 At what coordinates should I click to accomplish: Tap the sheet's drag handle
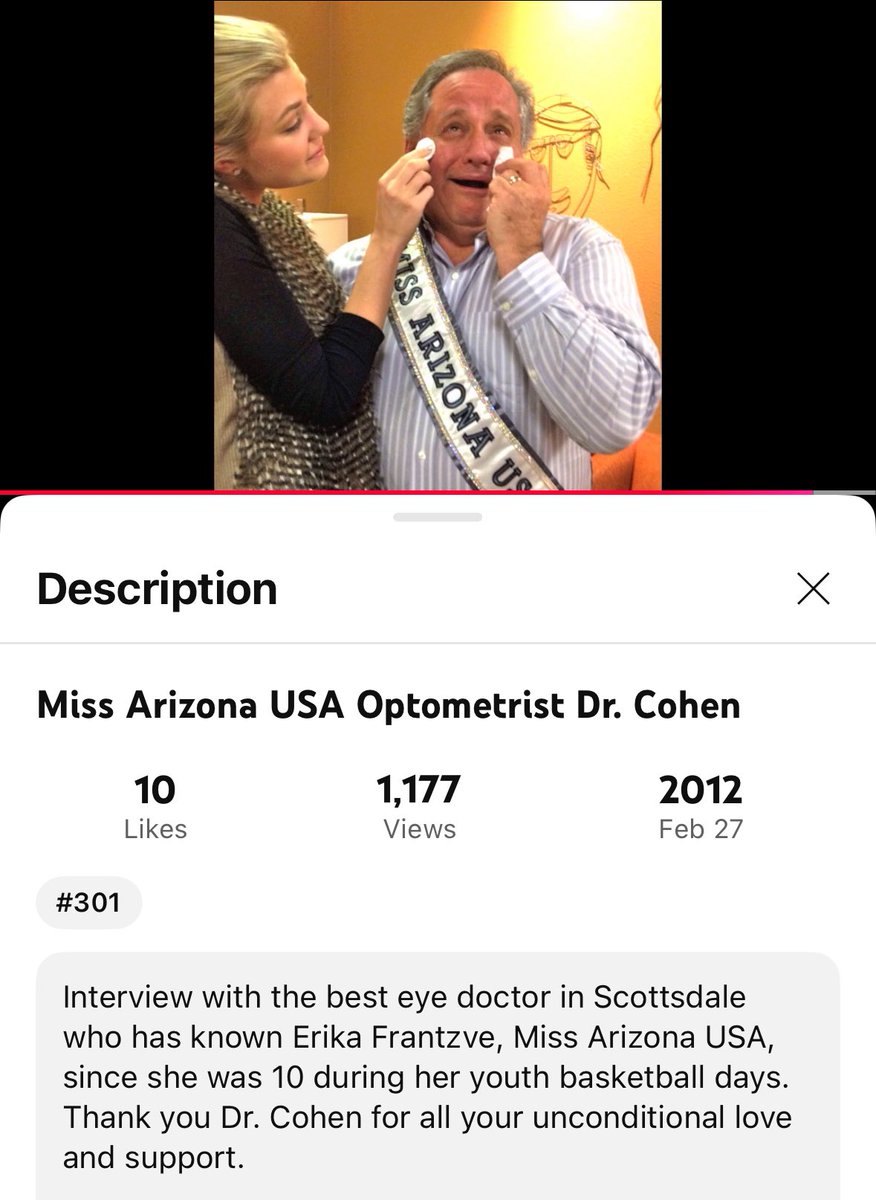point(438,517)
